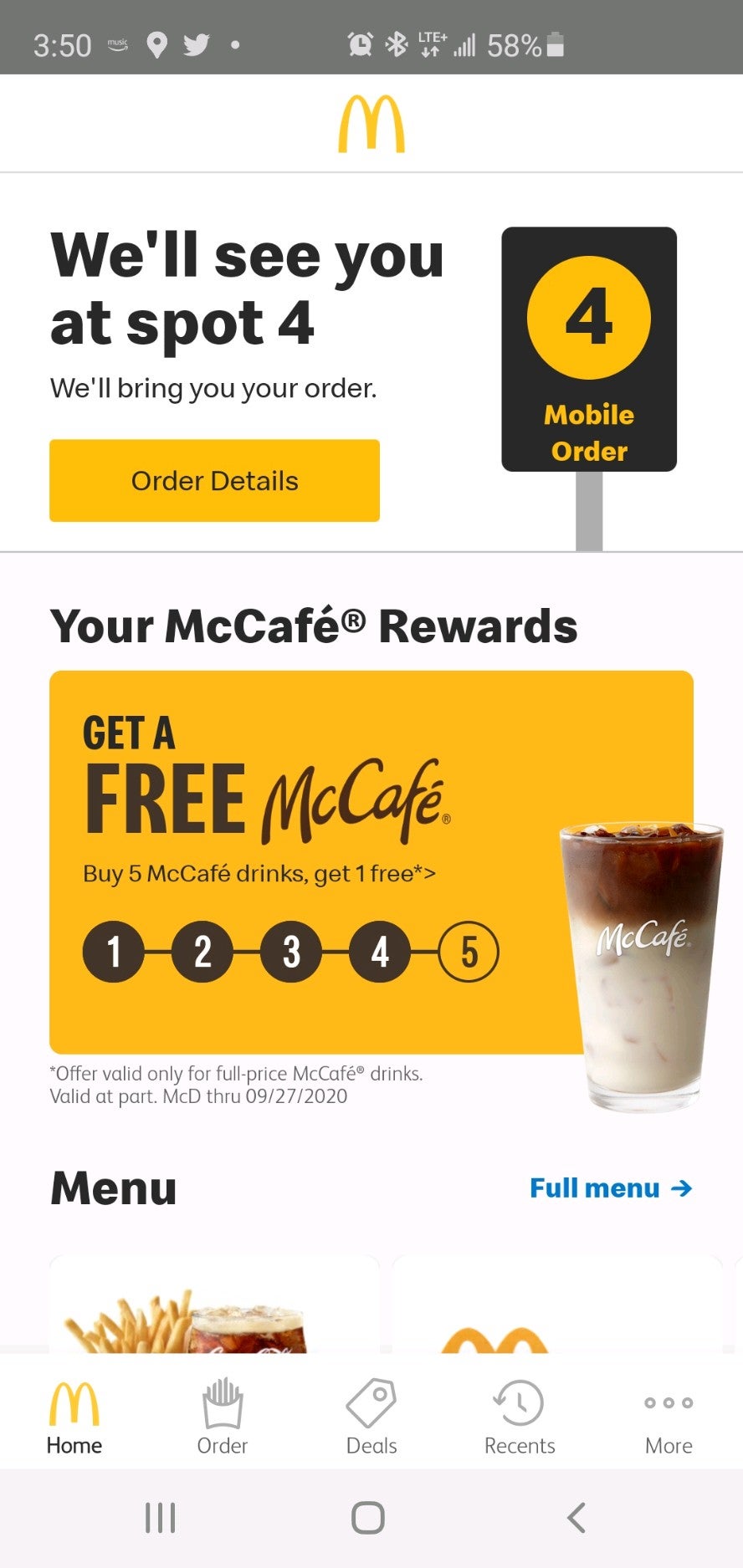View the Full menu link
Image resolution: width=743 pixels, height=1568 pixels.
point(611,1188)
